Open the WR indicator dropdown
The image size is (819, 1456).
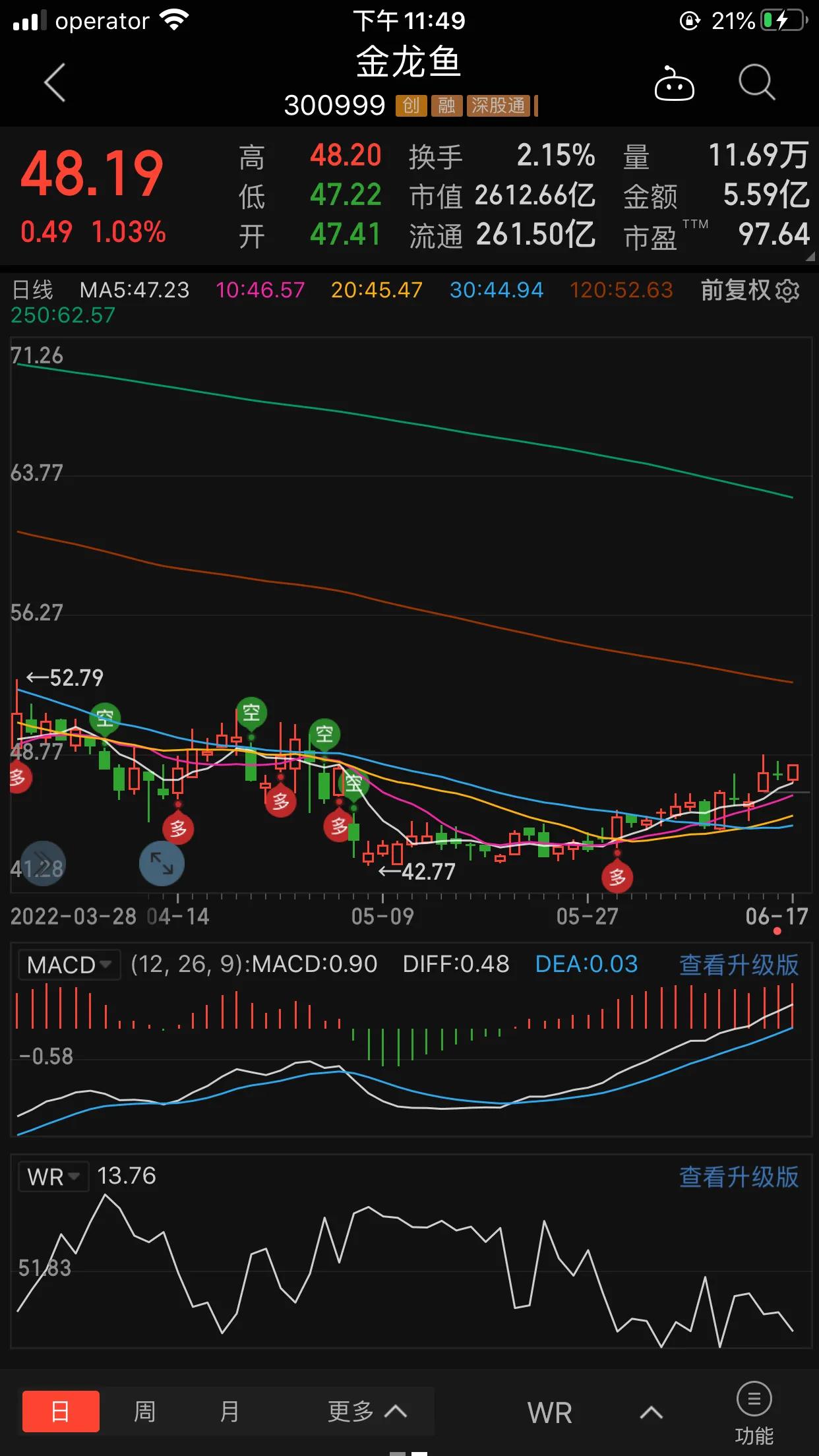(x=53, y=1176)
